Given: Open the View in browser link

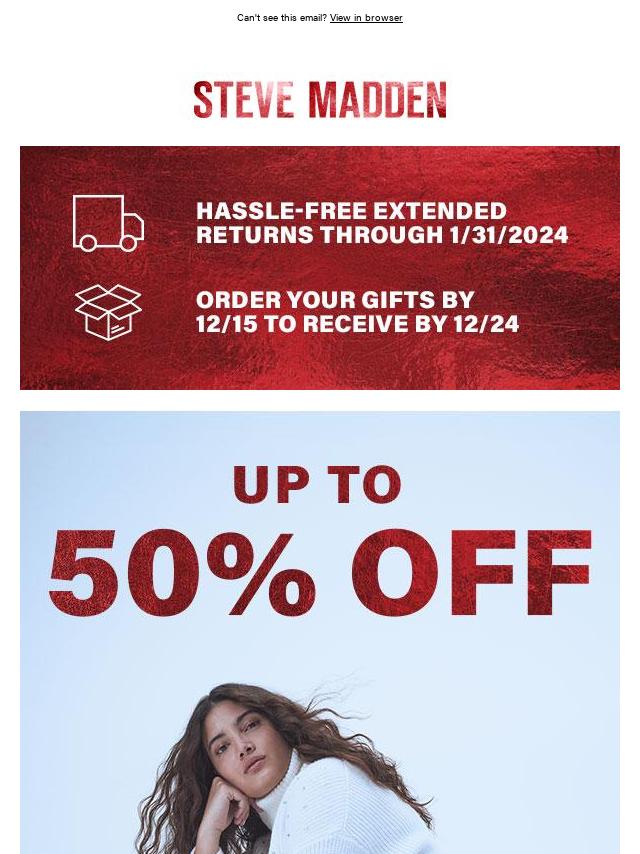Looking at the screenshot, I should click(x=366, y=18).
